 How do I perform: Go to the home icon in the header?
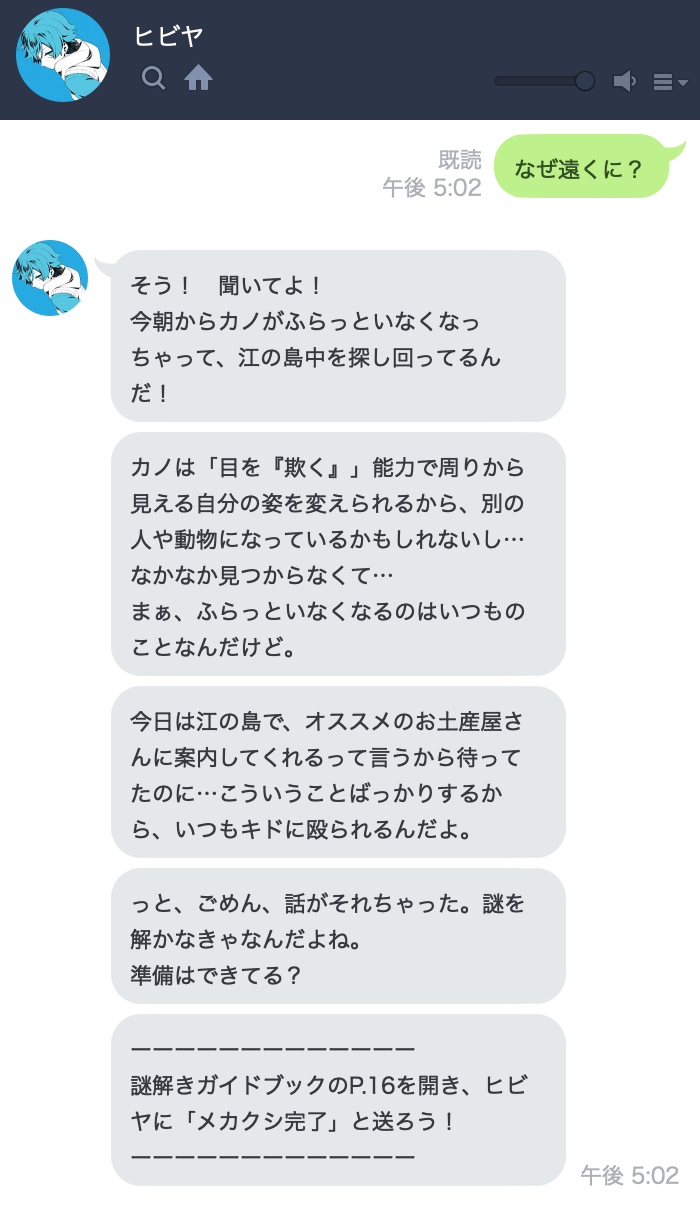coord(198,78)
